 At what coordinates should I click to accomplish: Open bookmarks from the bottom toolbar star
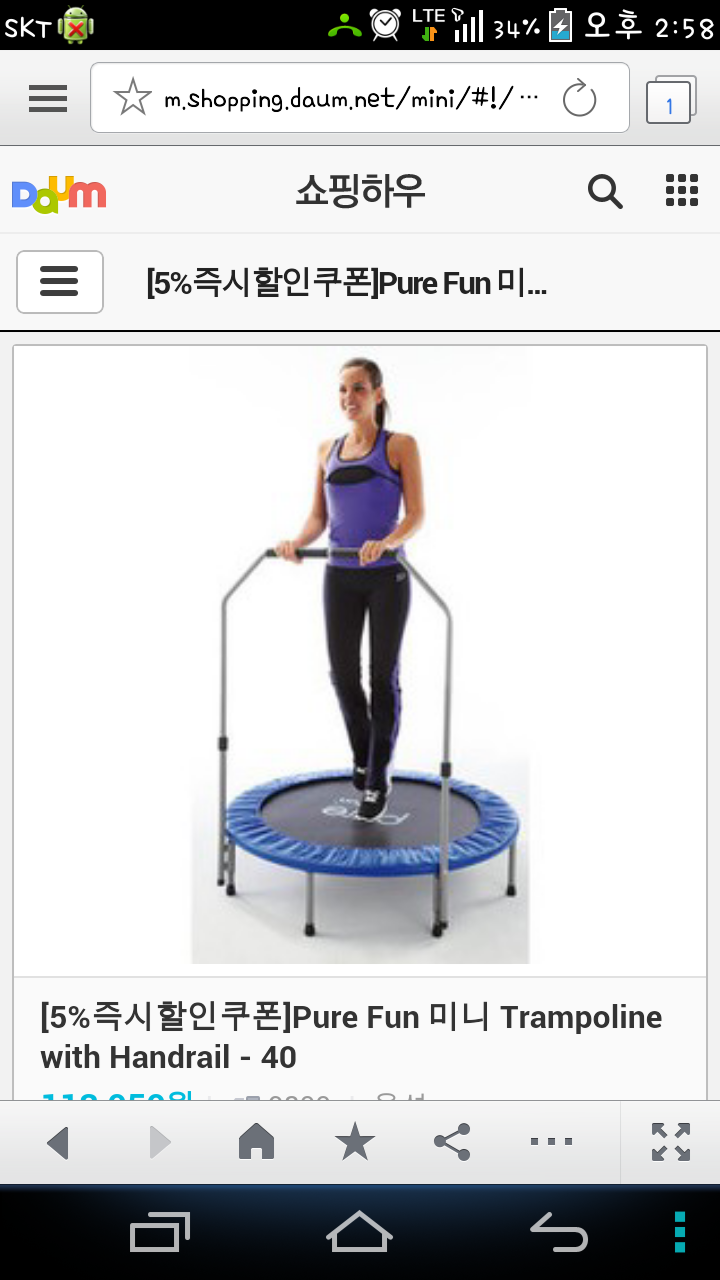coord(355,1141)
